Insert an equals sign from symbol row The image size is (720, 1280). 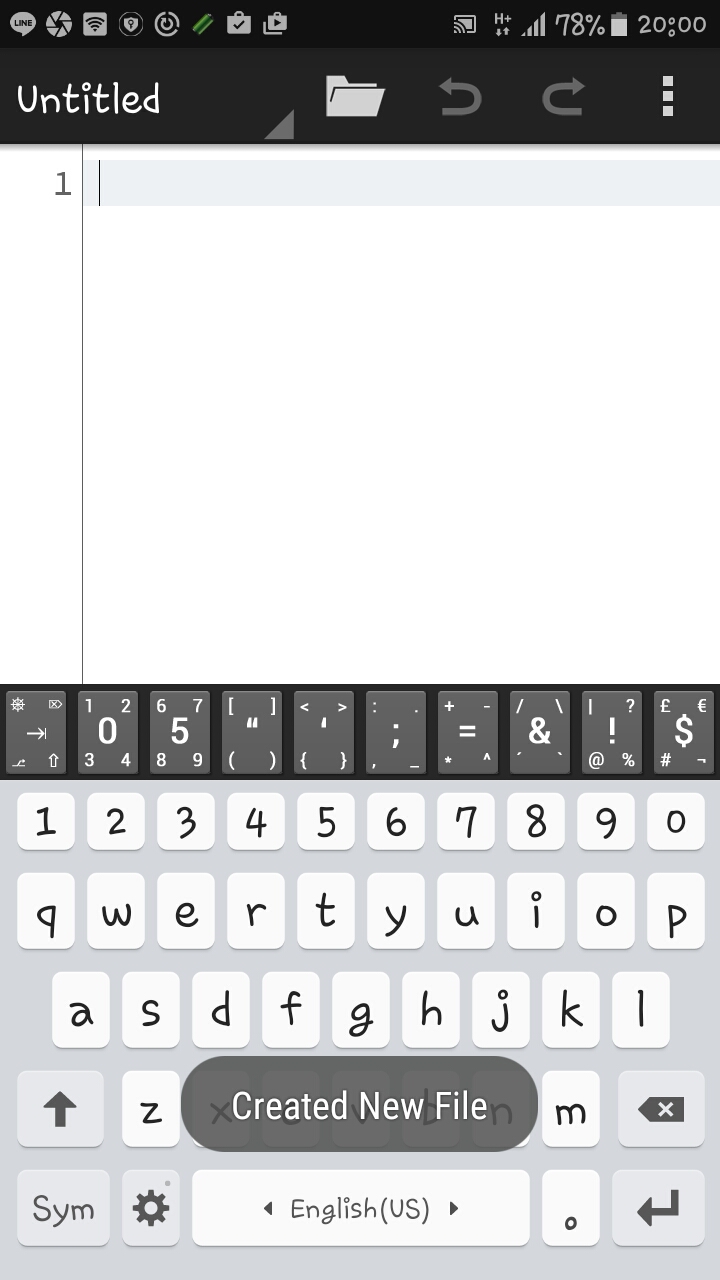[467, 733]
